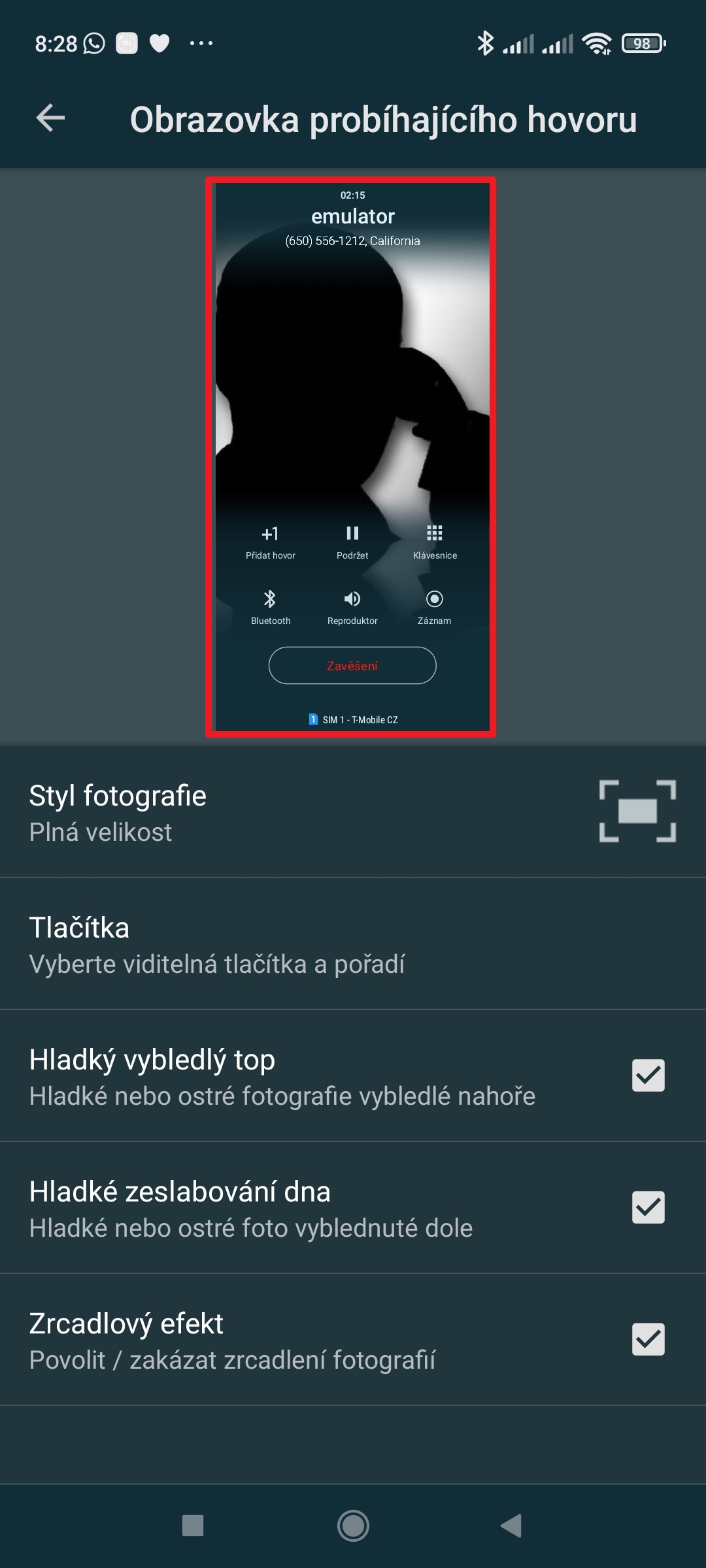The height and width of the screenshot is (1568, 706).
Task: Open Tlačítka to choose visible buttons
Action: [353, 945]
